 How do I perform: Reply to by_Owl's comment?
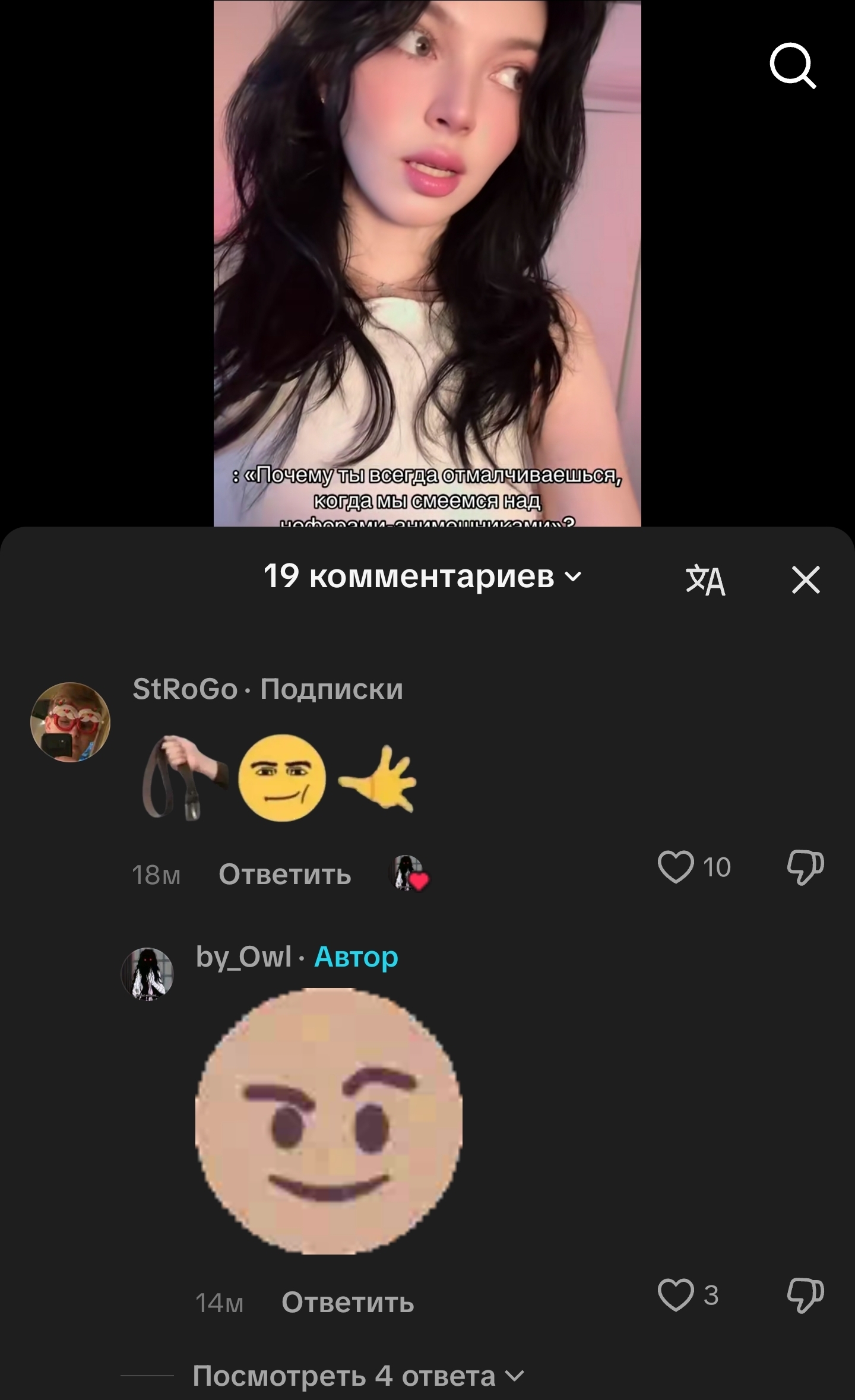click(348, 1303)
